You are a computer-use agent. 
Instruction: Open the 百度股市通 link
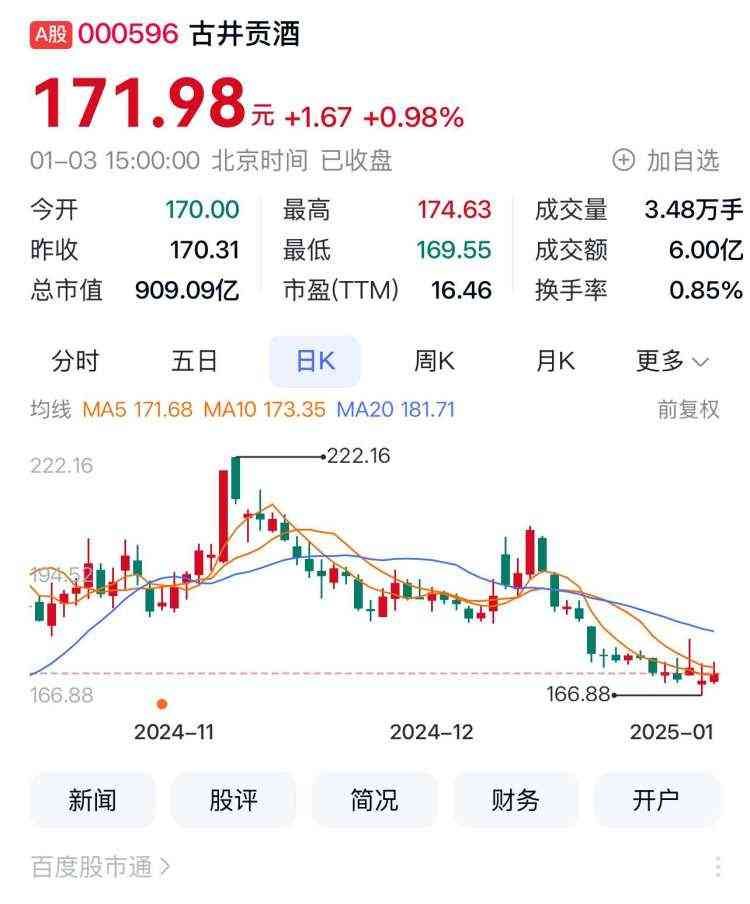coord(100,866)
